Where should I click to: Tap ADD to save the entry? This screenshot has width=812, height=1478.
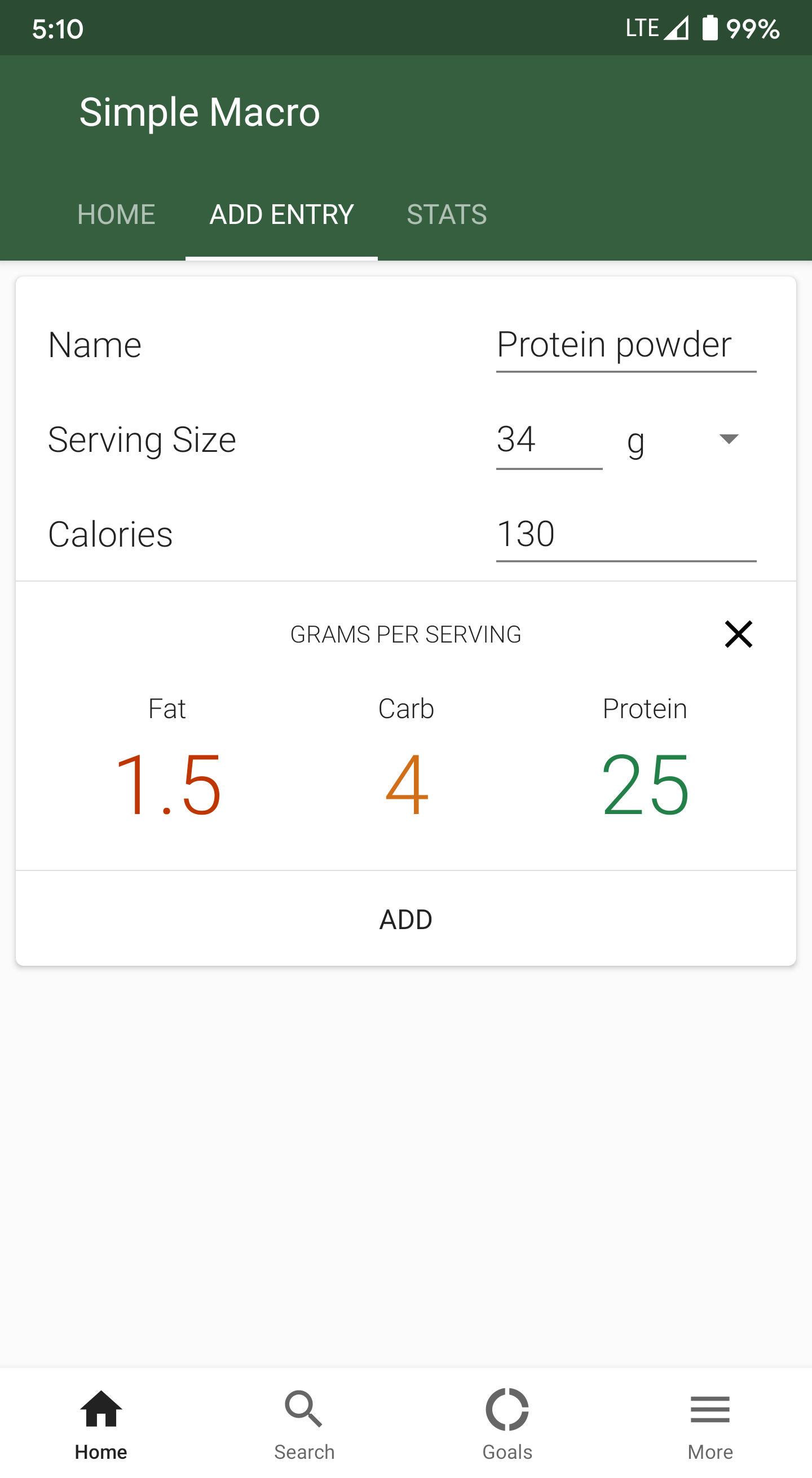[x=406, y=920]
